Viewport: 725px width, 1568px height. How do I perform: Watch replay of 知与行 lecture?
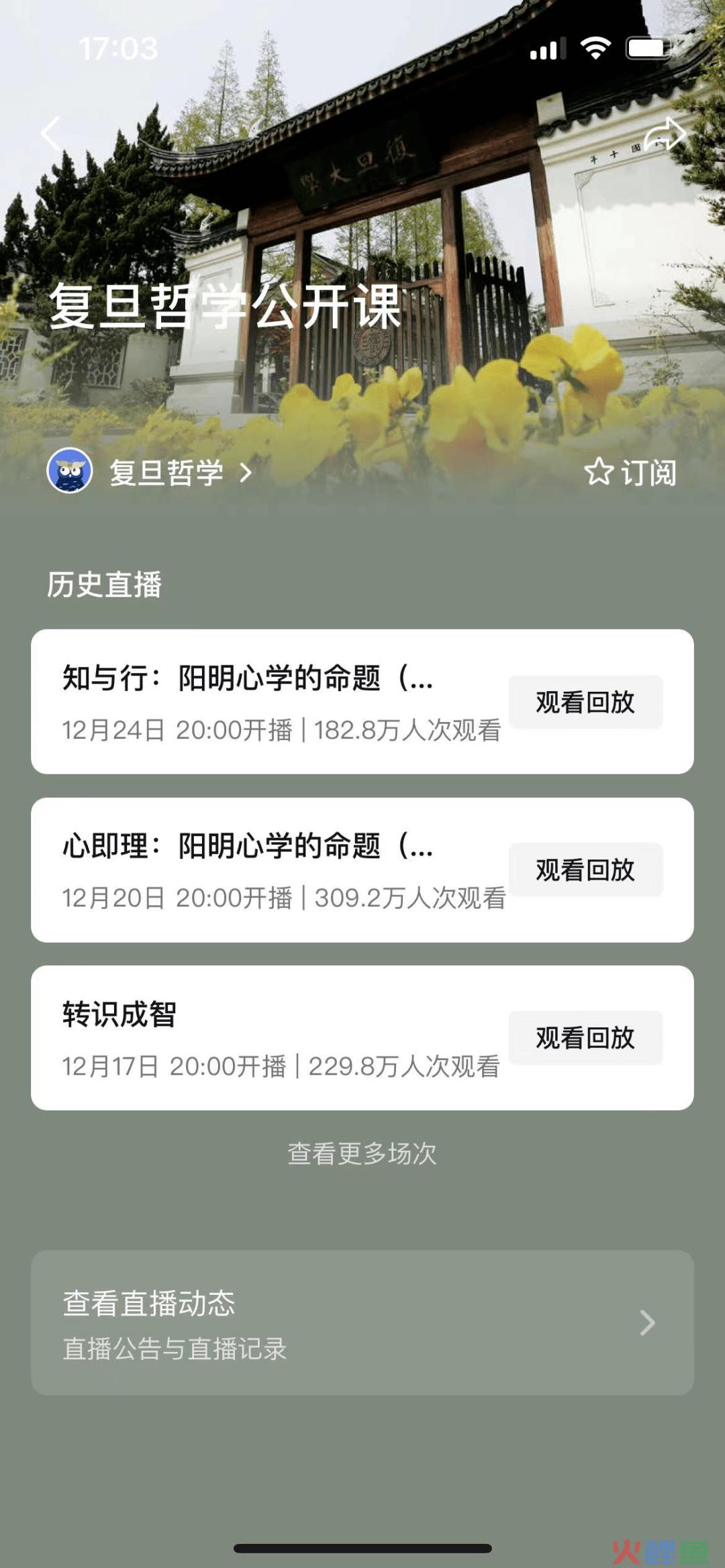[x=585, y=702]
